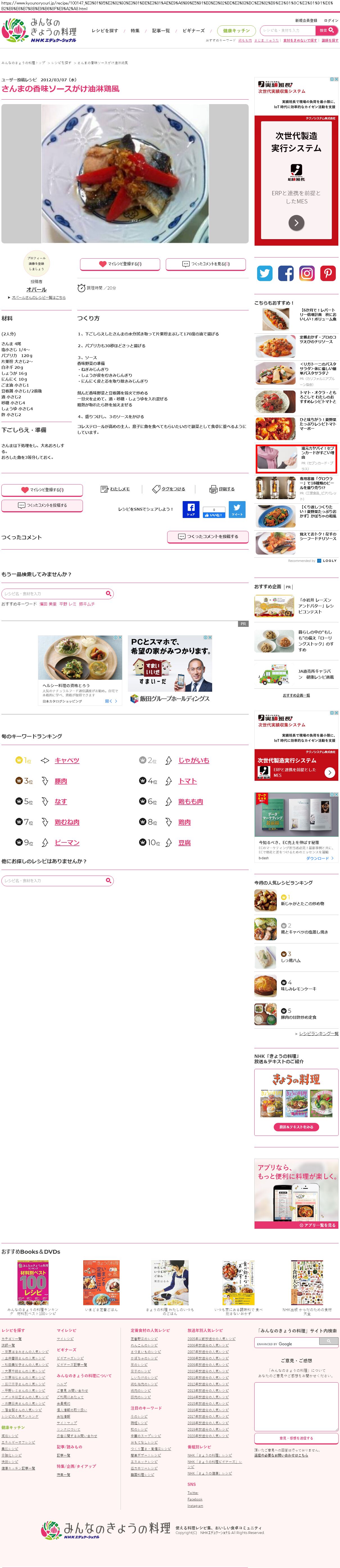Open popular recipe 新じゃがとたこの炒め物

302,903
